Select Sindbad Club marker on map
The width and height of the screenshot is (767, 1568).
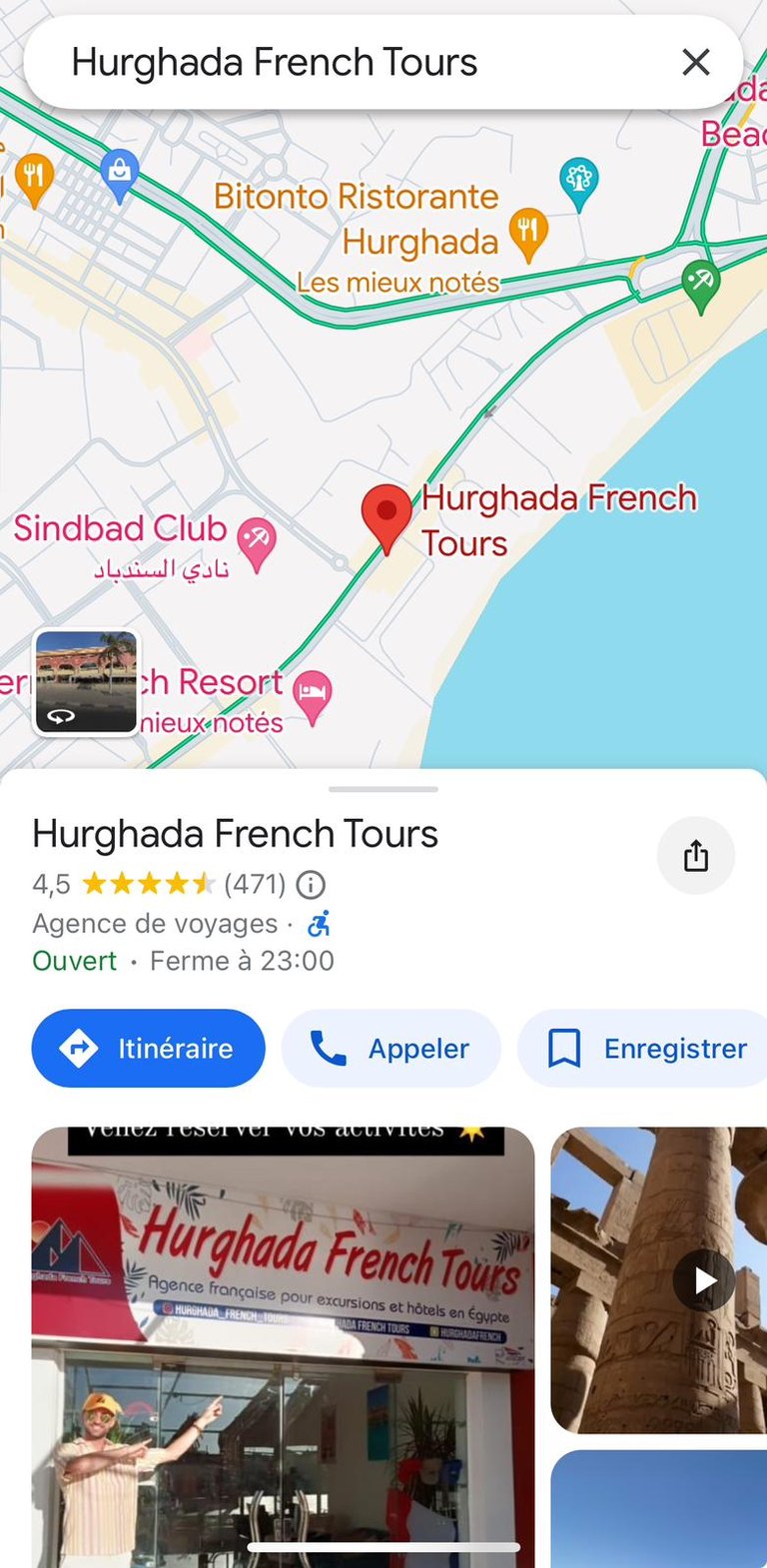coord(257,545)
